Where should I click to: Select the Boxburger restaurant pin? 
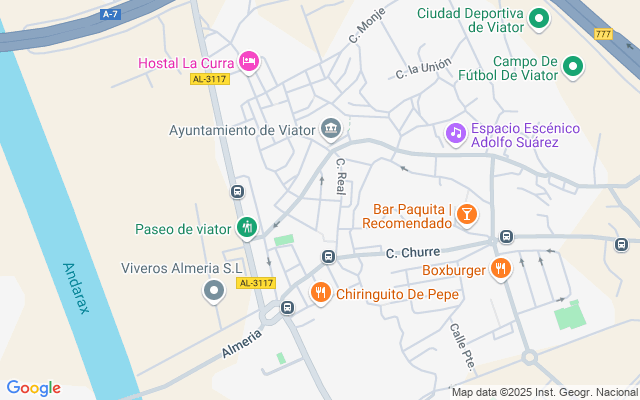tap(502, 268)
